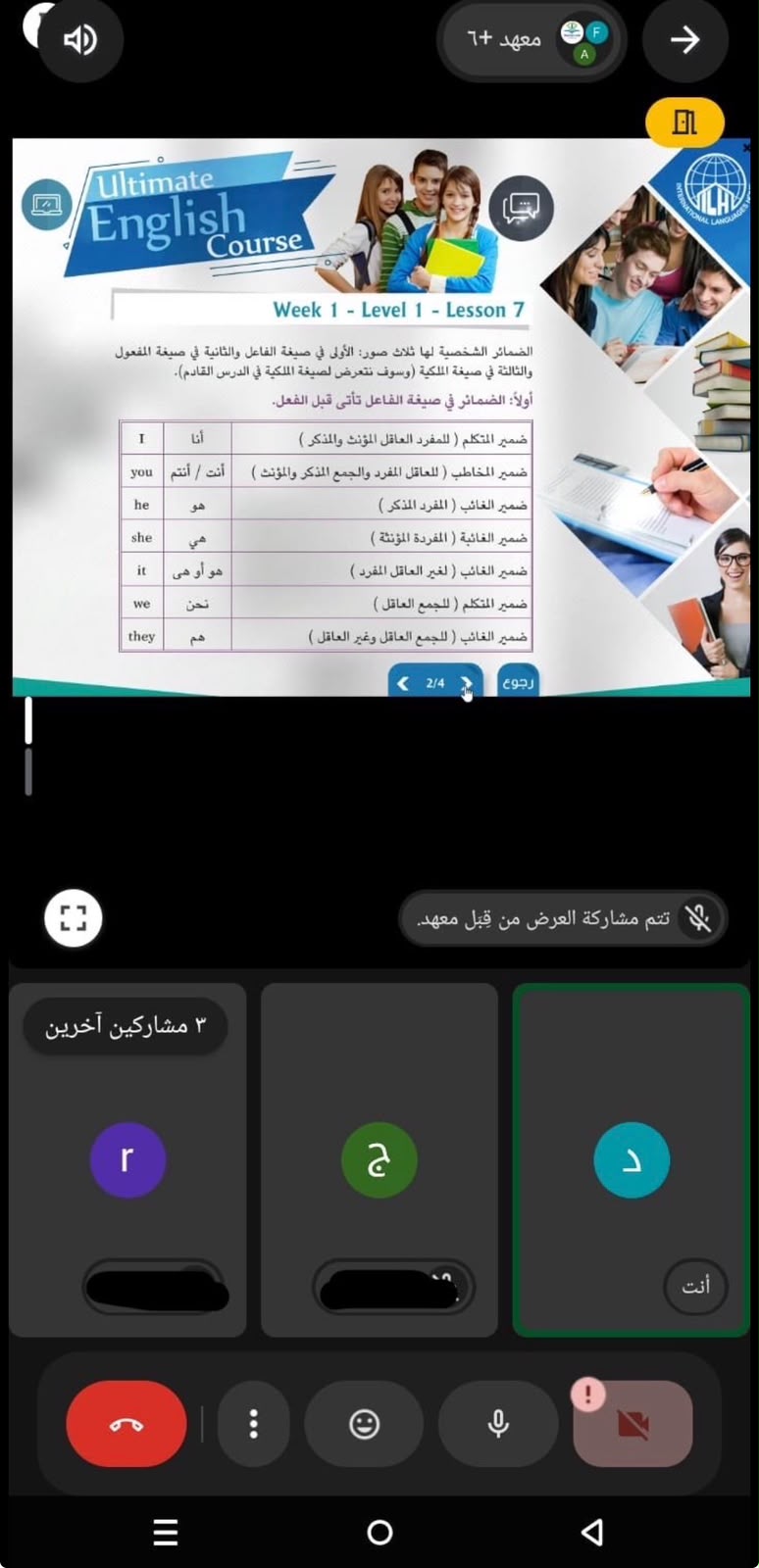Image resolution: width=759 pixels, height=1568 pixels.
Task: Open the three-dot more options menu
Action: (x=253, y=1424)
